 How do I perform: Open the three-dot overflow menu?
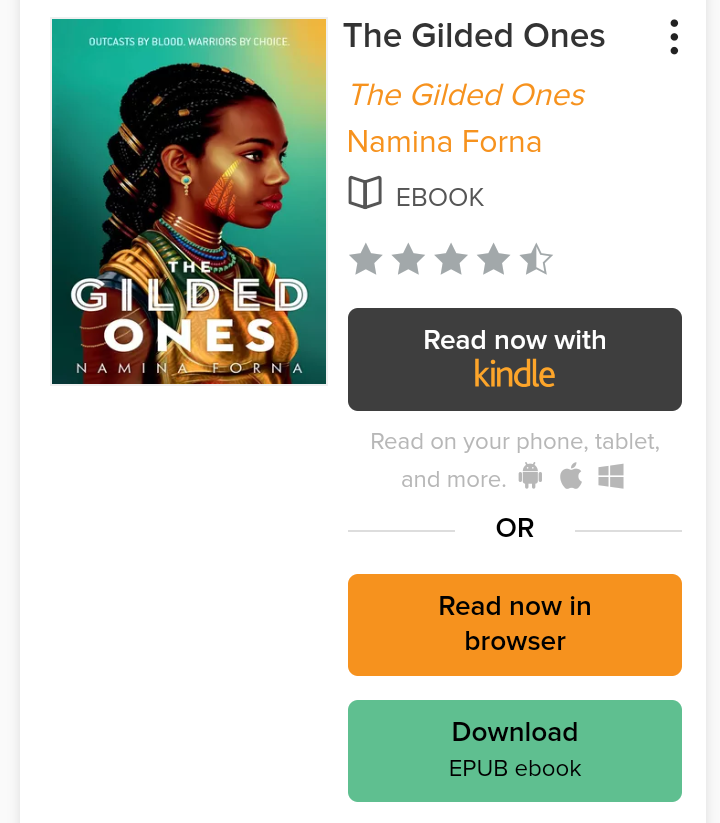coord(674,37)
